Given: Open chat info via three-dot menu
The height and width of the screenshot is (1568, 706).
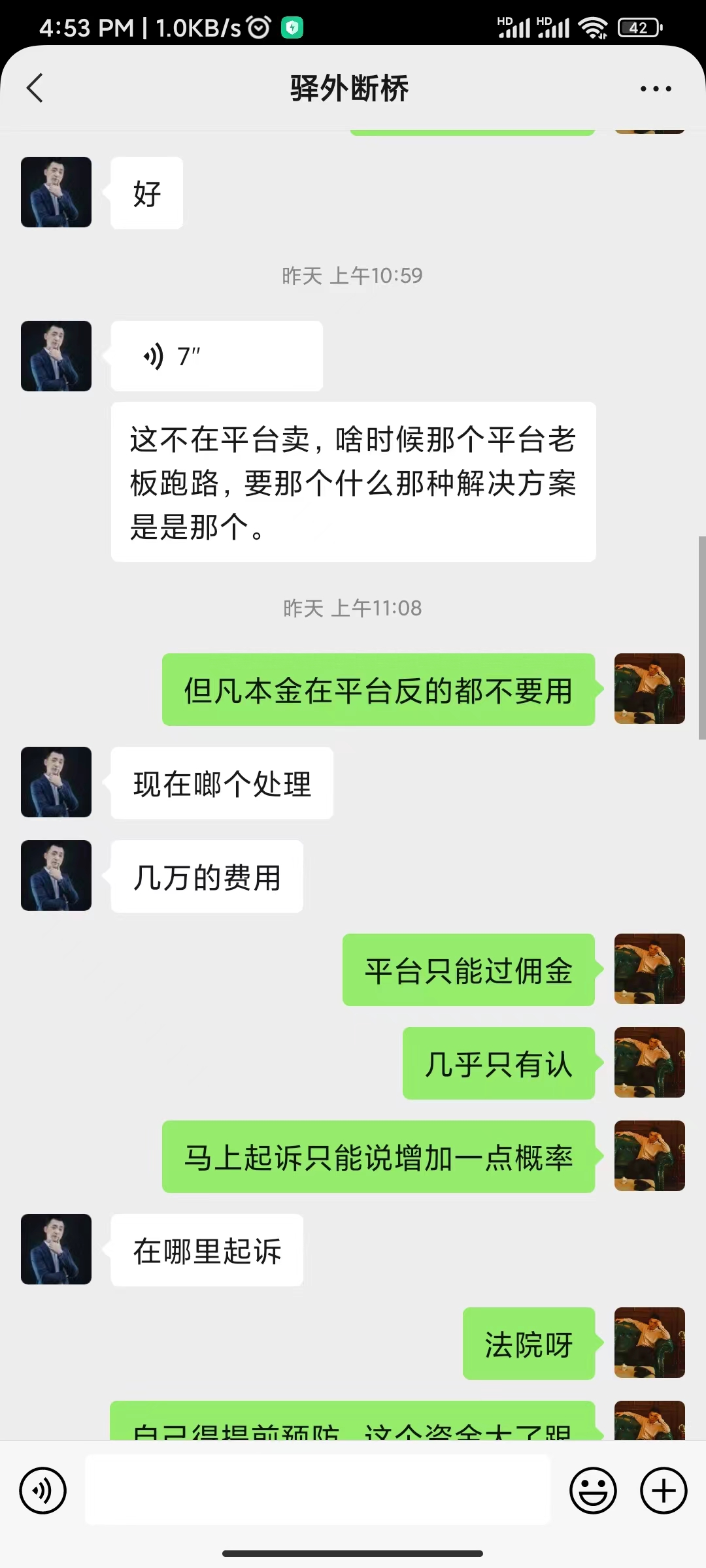Looking at the screenshot, I should [655, 89].
